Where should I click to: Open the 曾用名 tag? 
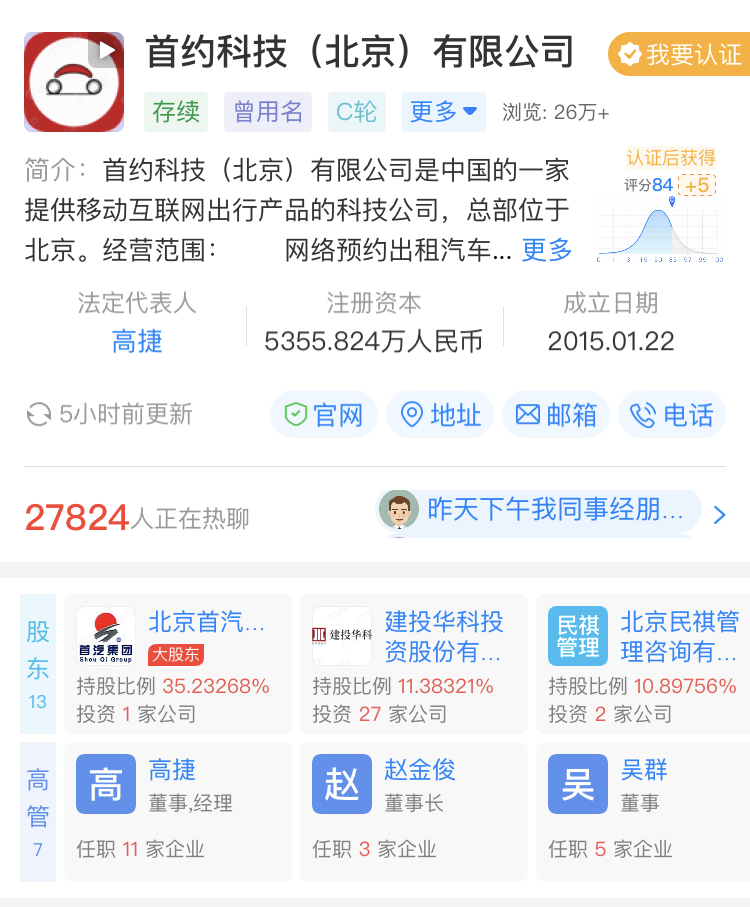pos(268,112)
